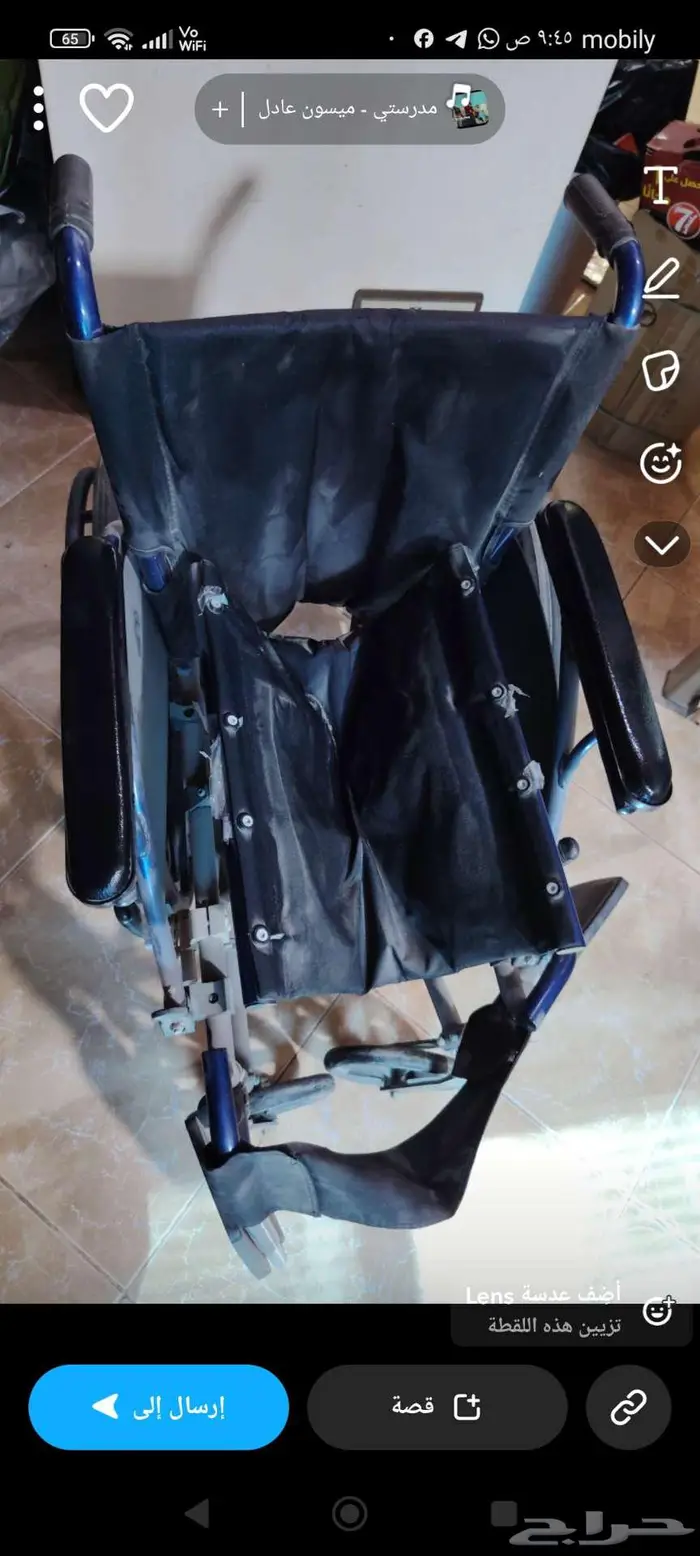Open the smiley face sticker tool

pos(660,462)
